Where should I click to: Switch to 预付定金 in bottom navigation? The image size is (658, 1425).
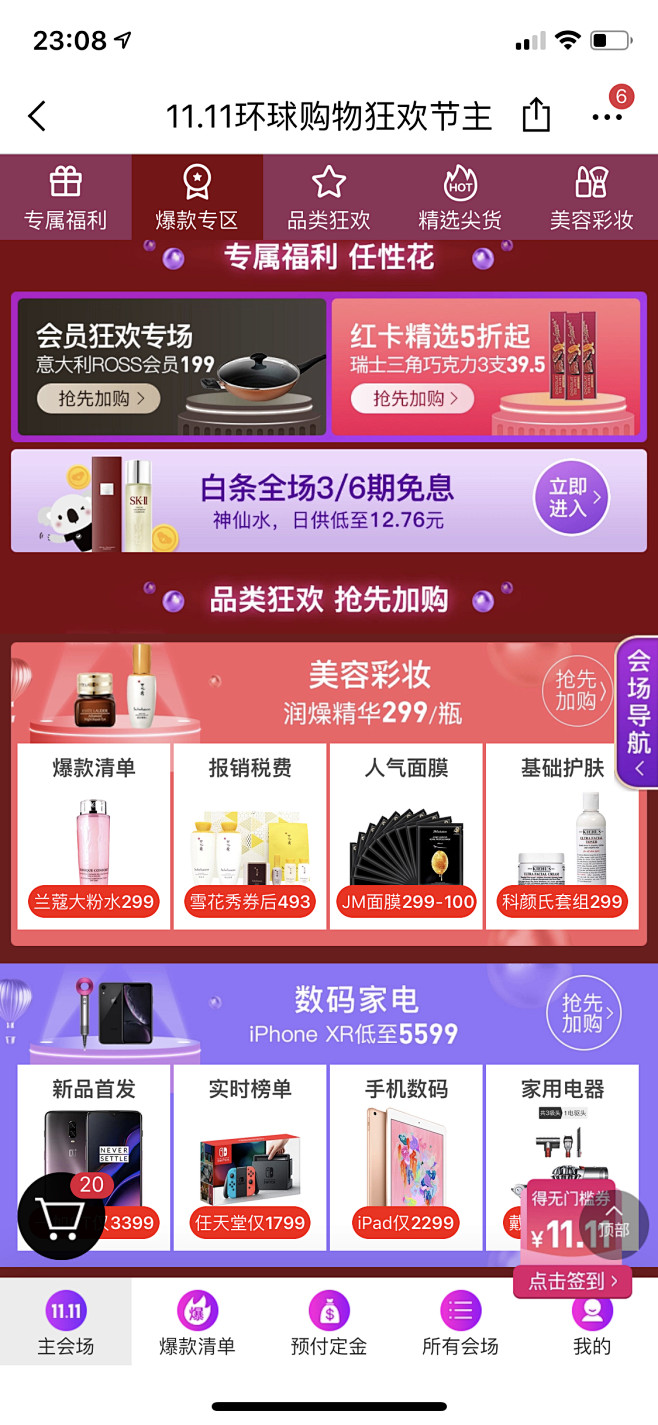point(328,1323)
